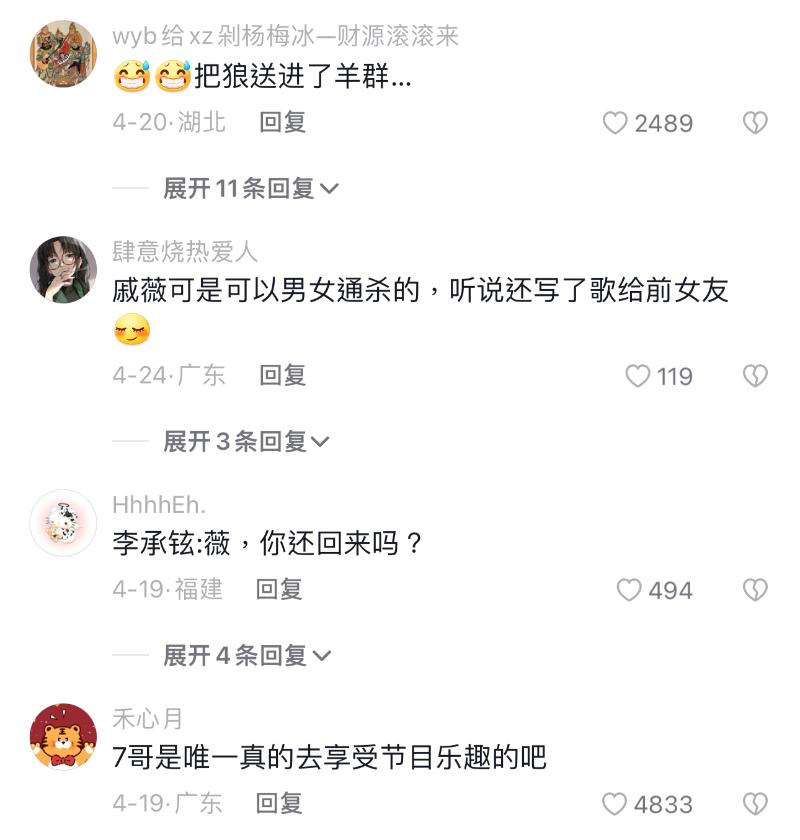The width and height of the screenshot is (800, 840).
Task: Expand the 11 replies
Action: 250,188
